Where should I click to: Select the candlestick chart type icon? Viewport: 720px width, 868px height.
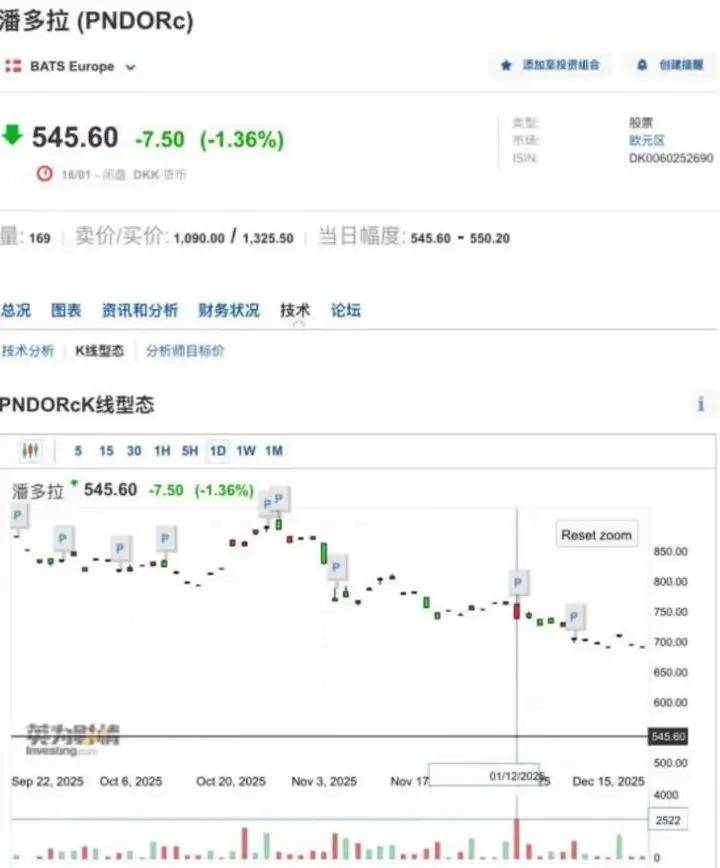point(29,451)
